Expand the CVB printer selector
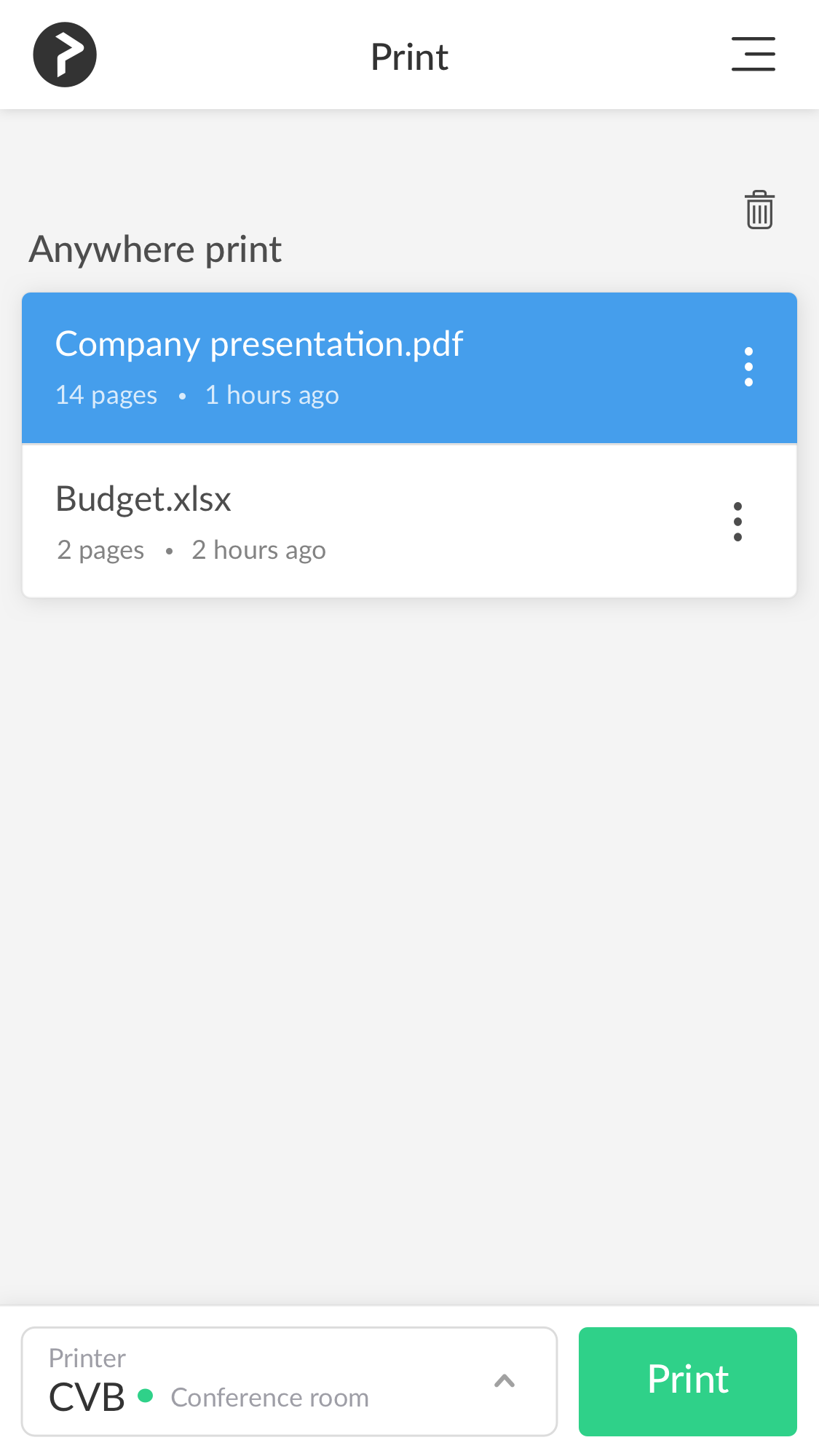 pos(289,1381)
